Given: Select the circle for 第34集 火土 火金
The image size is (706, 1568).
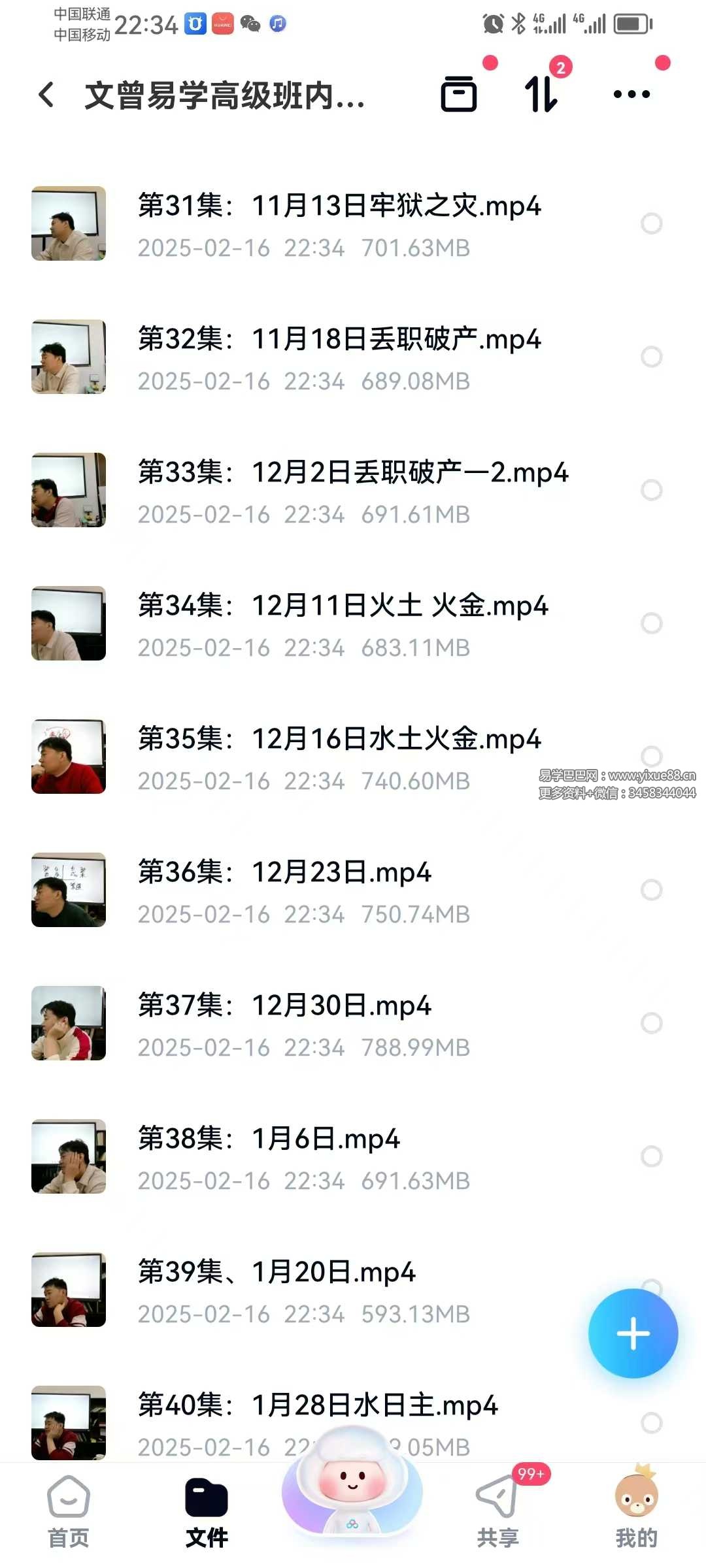Looking at the screenshot, I should (651, 623).
